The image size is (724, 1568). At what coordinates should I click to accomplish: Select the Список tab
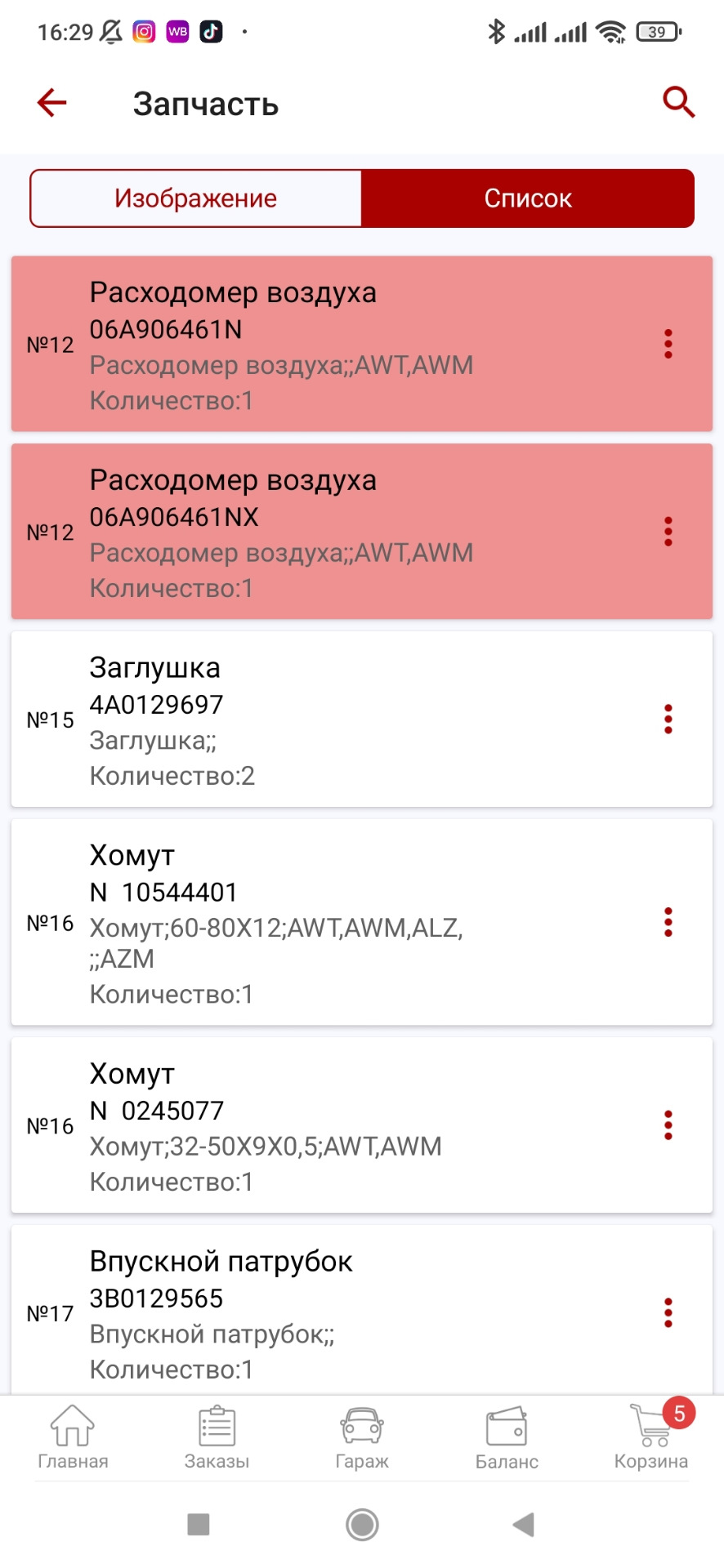(528, 197)
